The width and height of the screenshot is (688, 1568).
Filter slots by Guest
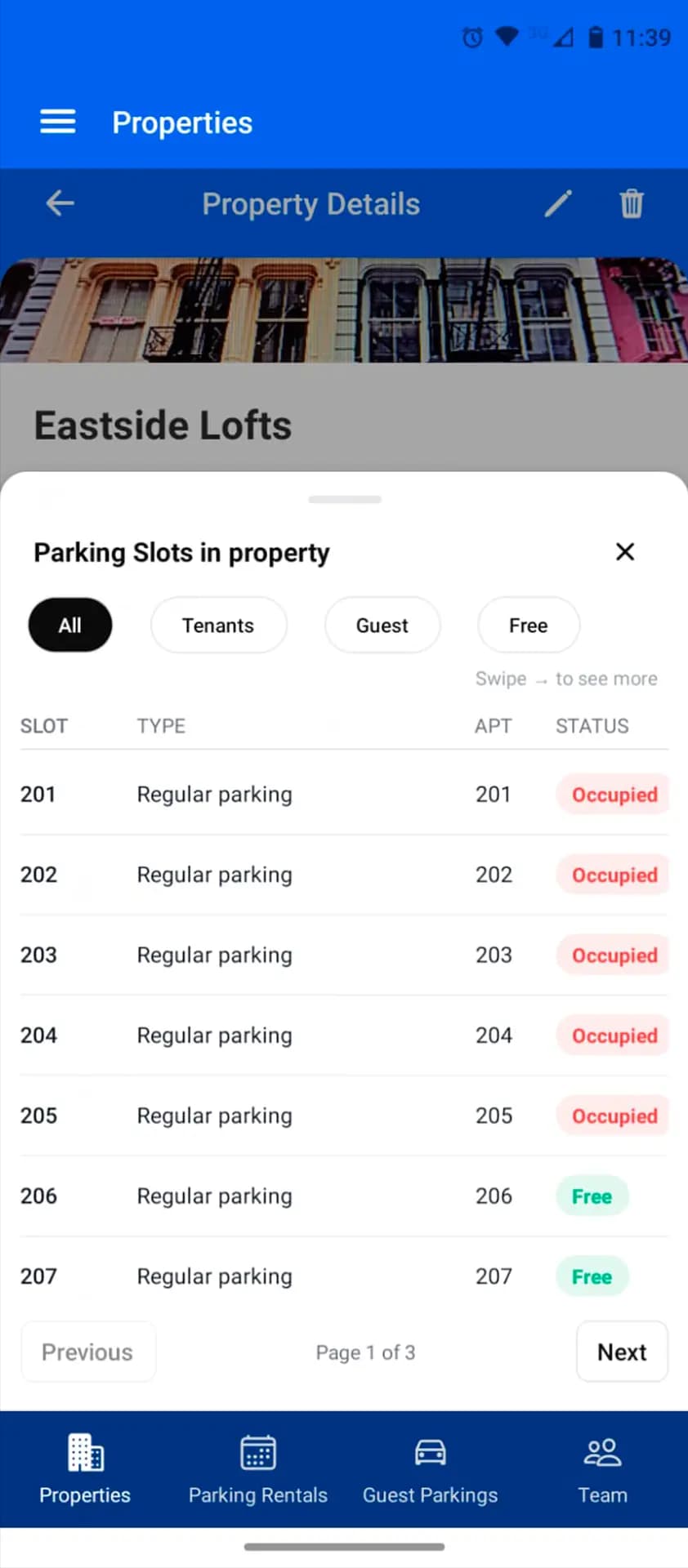click(382, 625)
